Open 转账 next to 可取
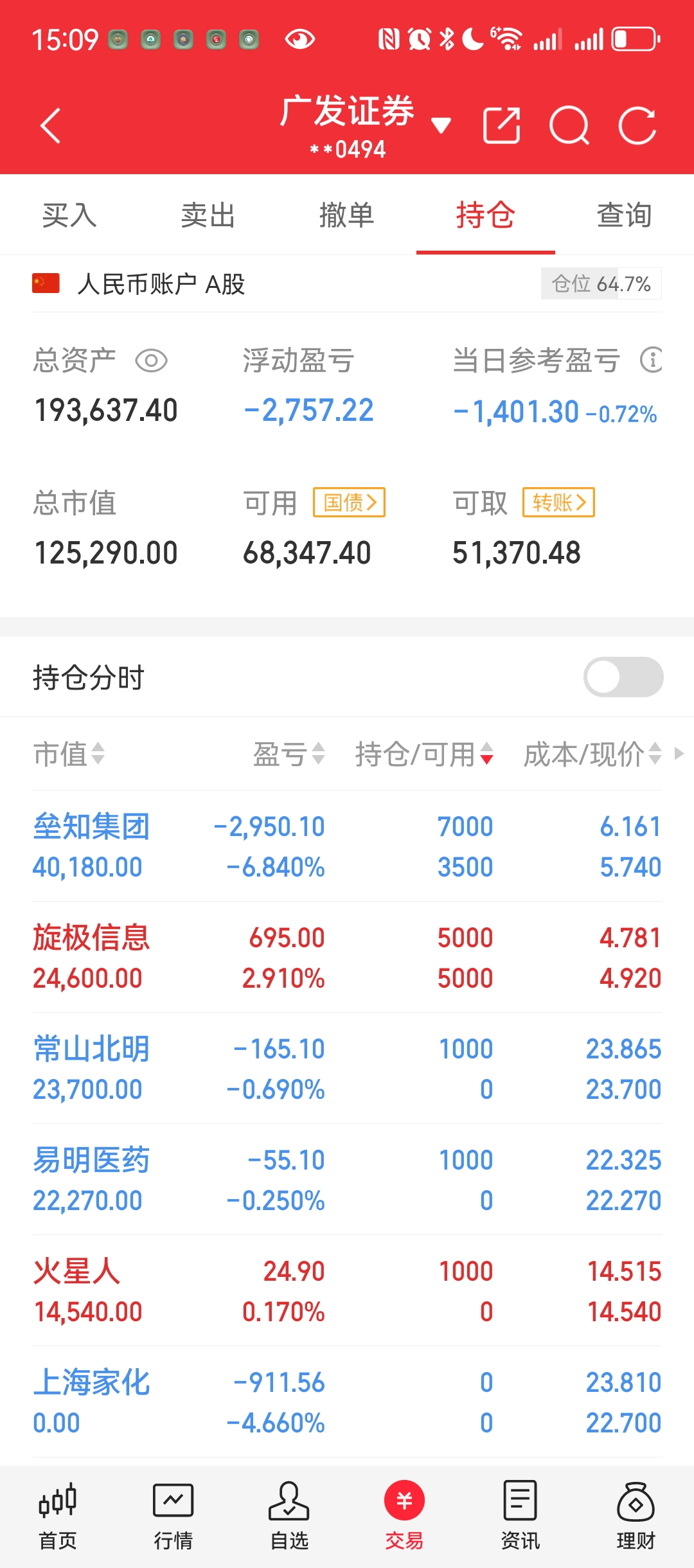Image resolution: width=694 pixels, height=1568 pixels. point(558,502)
